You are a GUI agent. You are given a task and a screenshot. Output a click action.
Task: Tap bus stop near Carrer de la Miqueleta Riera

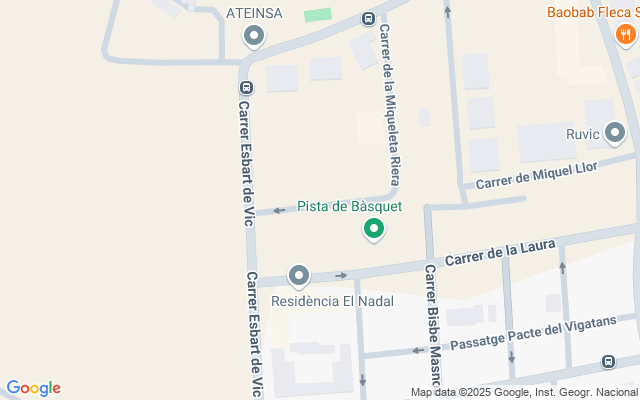click(x=369, y=18)
